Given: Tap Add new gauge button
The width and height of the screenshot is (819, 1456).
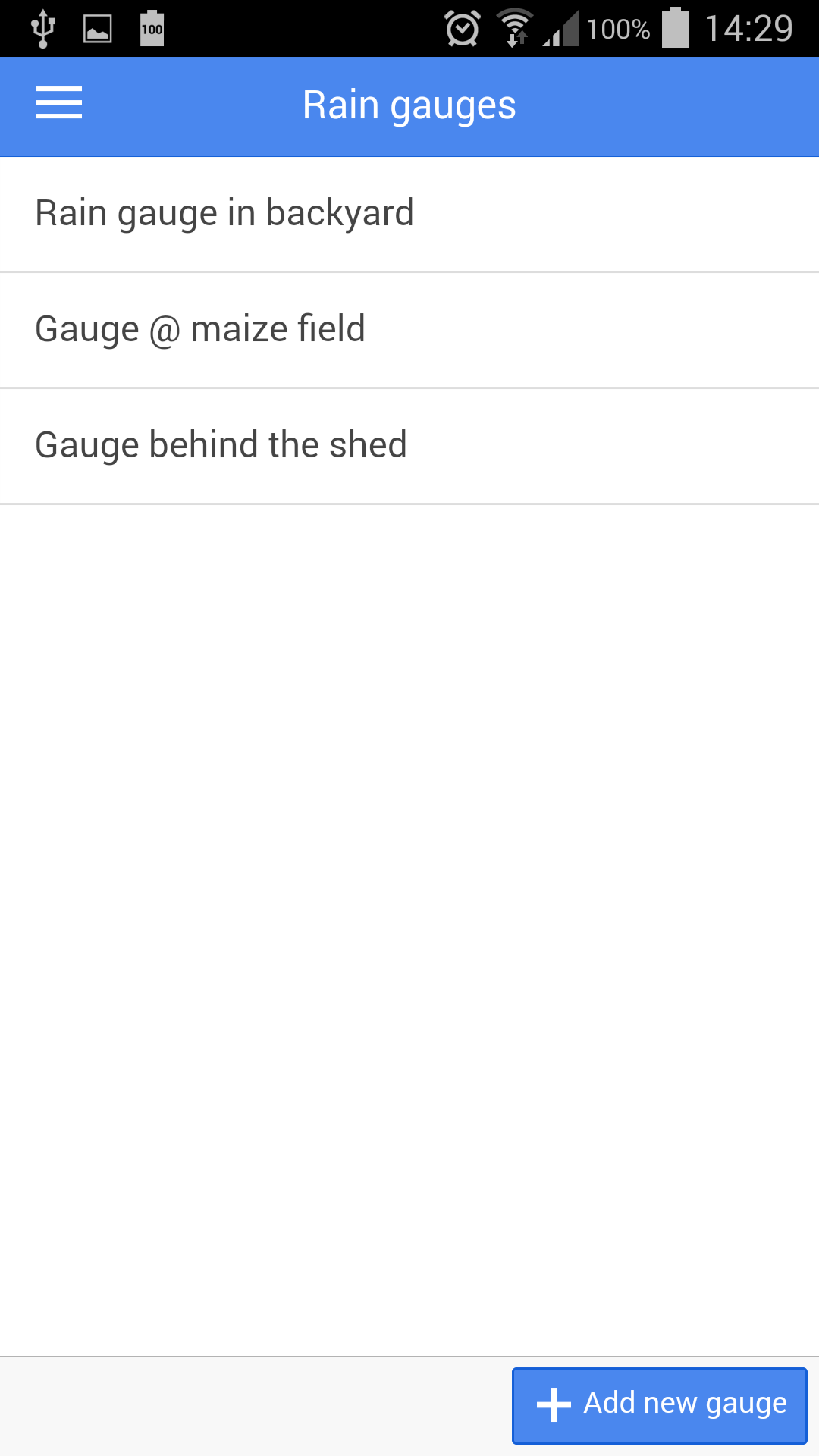Looking at the screenshot, I should click(659, 1405).
